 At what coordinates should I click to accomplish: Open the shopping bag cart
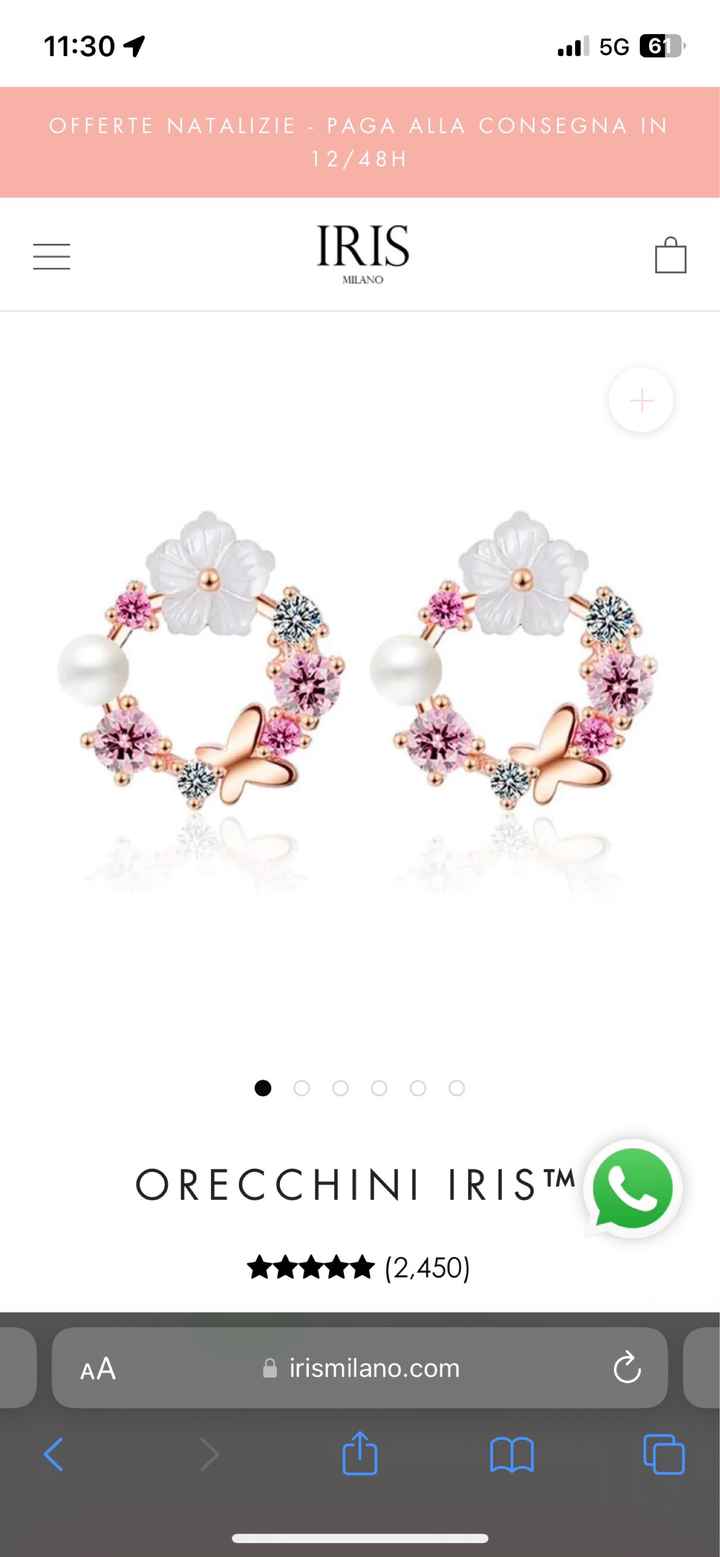[670, 255]
